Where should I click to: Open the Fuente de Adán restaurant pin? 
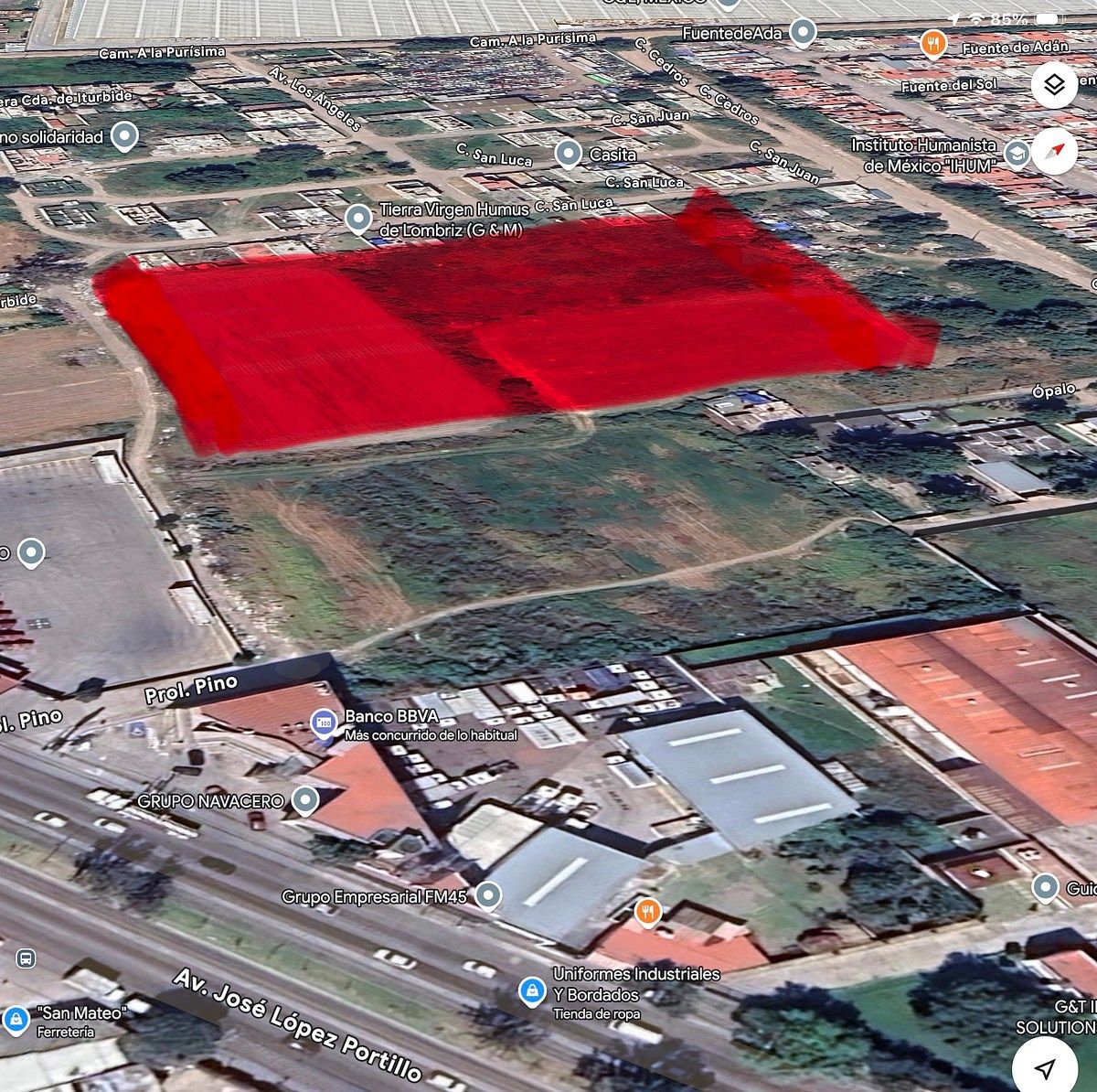coord(932,42)
